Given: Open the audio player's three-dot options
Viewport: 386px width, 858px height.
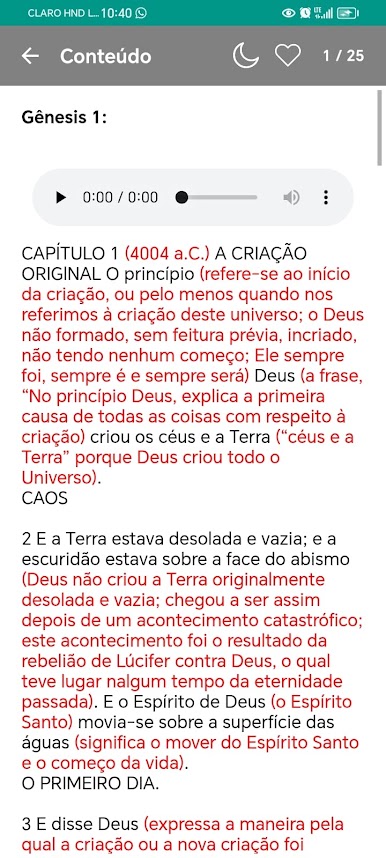Looking at the screenshot, I should [x=326, y=198].
